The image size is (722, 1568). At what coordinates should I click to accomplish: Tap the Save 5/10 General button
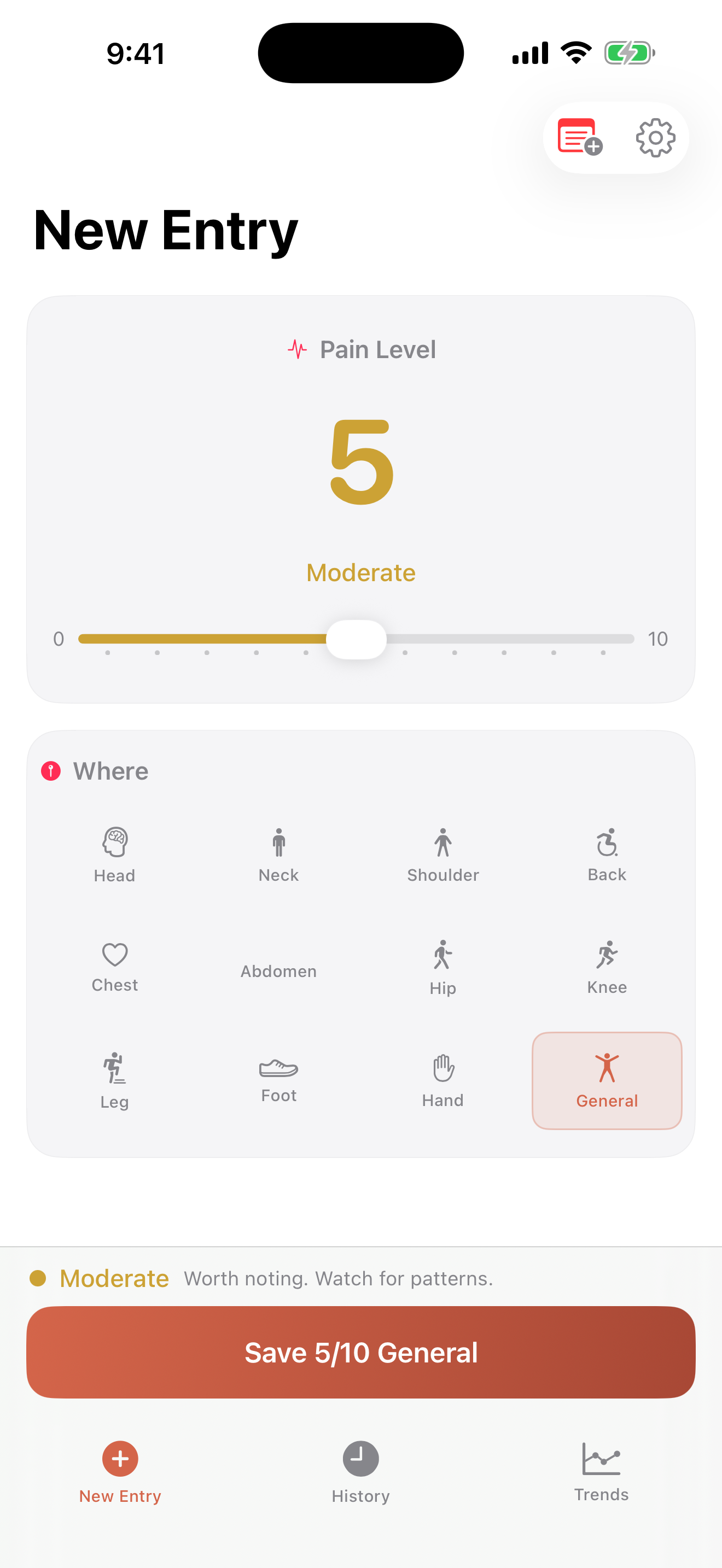360,1351
